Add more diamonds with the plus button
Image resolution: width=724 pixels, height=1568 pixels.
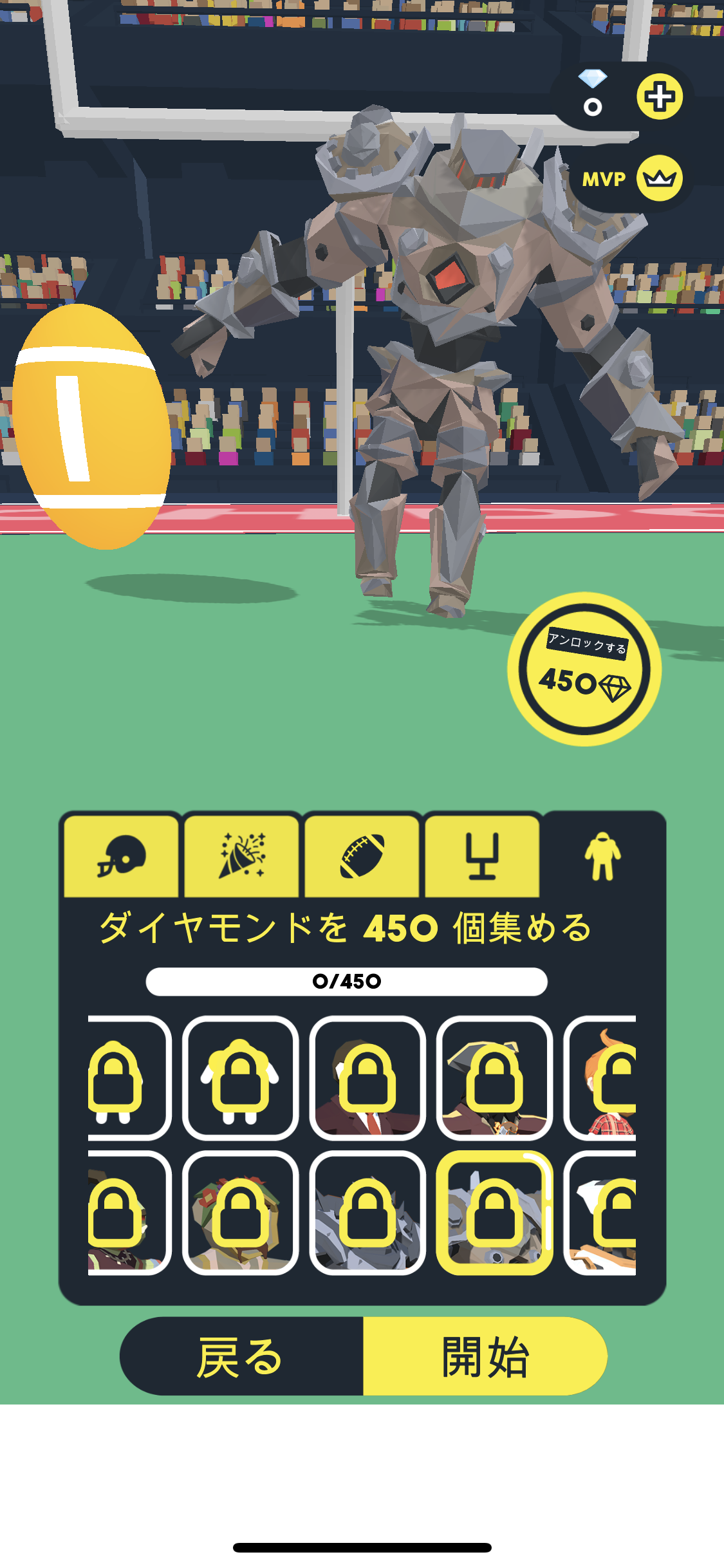[659, 97]
